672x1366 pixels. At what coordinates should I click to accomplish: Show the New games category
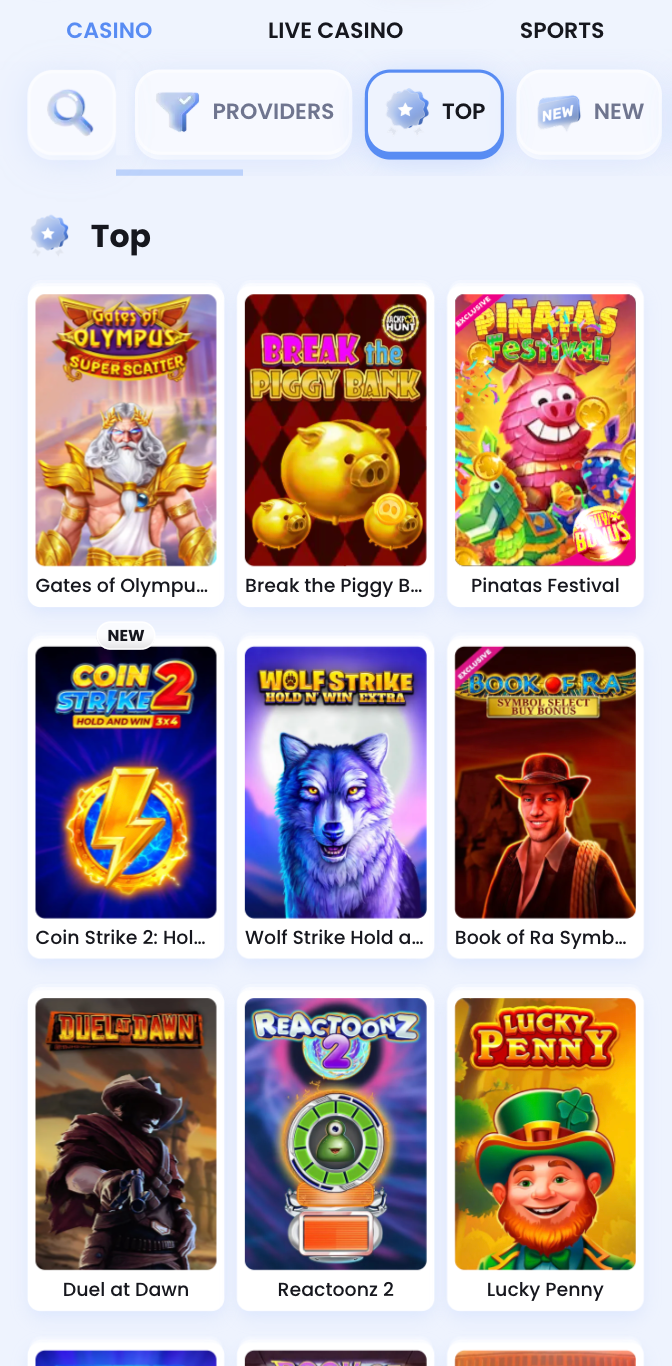click(590, 112)
